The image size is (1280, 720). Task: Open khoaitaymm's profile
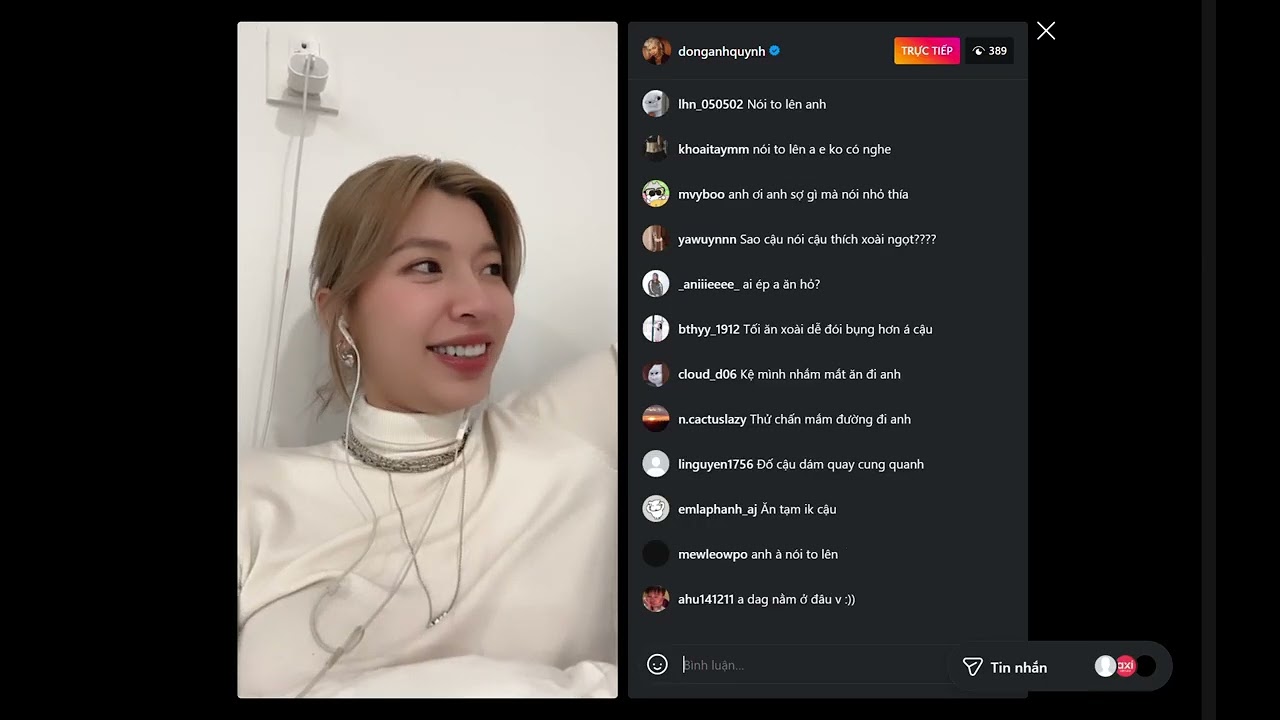coord(713,149)
